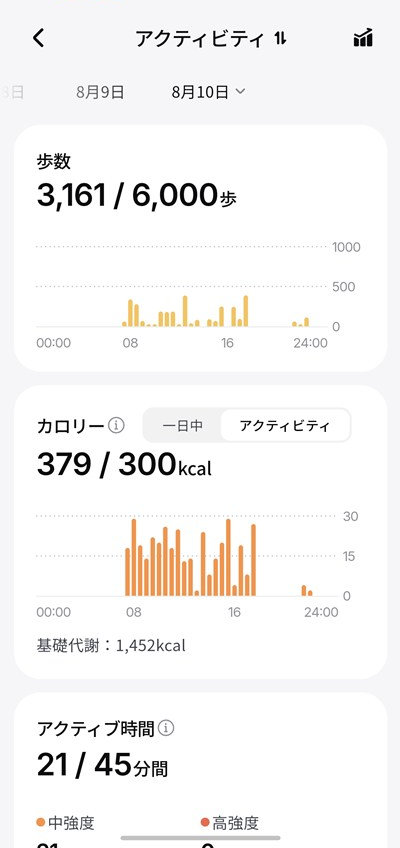Image resolution: width=400 pixels, height=848 pixels.
Task: Switch calorie view to 一日中
Action: click(x=182, y=426)
